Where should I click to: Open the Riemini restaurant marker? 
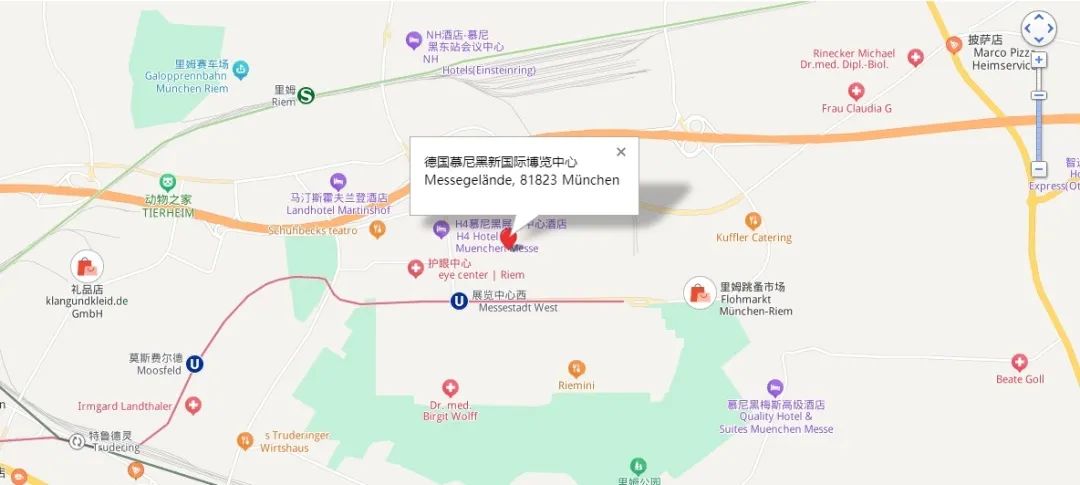point(576,368)
